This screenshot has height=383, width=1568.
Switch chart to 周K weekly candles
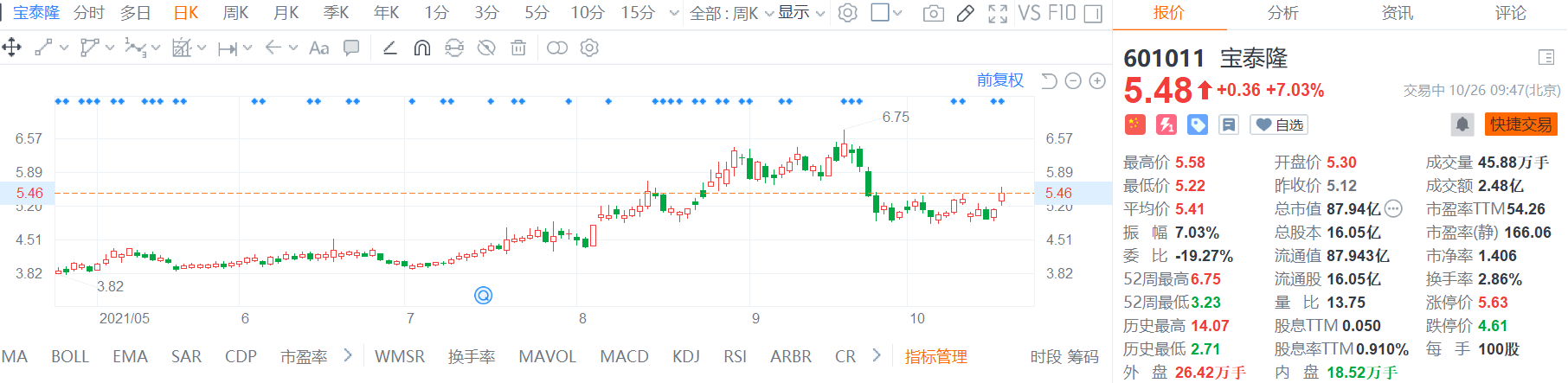pos(235,13)
